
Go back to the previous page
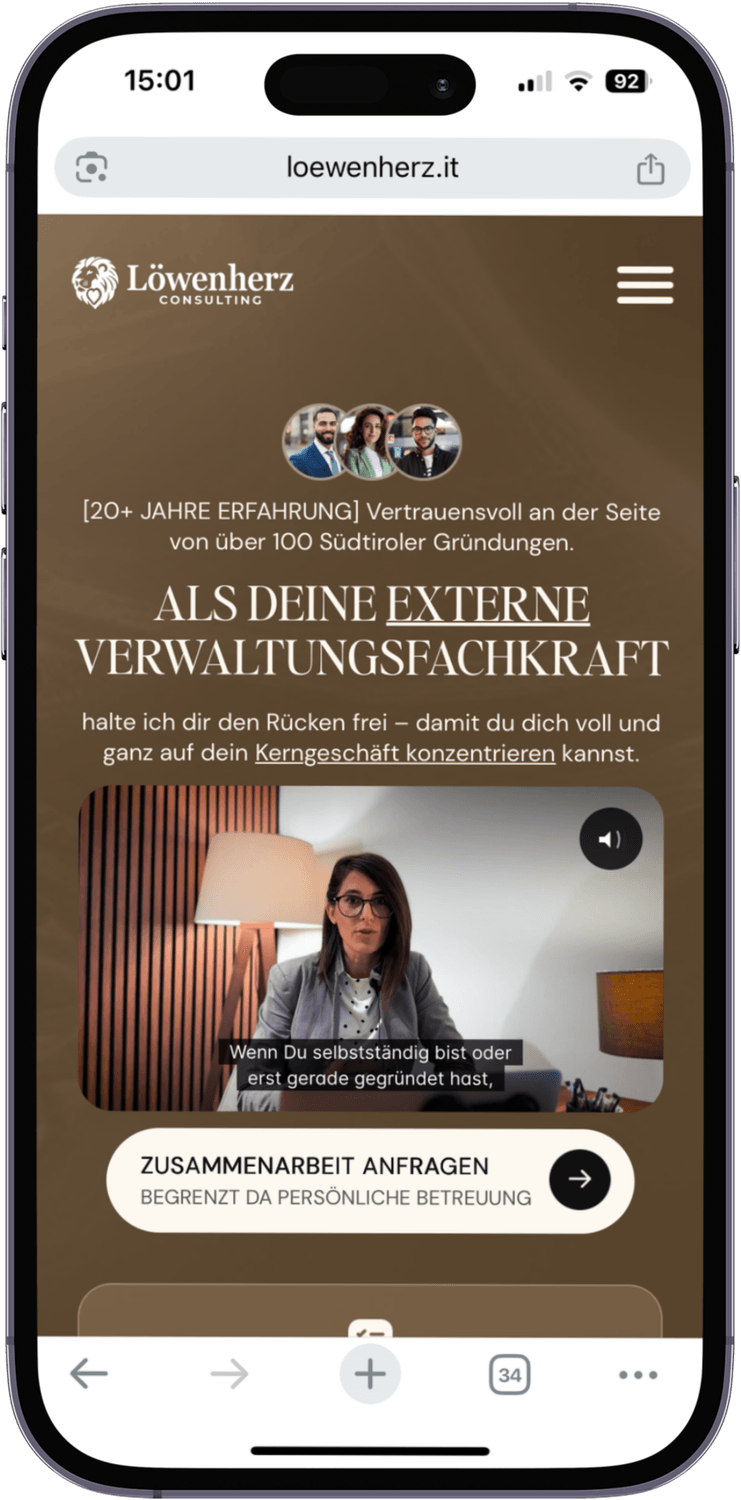pyautogui.click(x=89, y=1375)
